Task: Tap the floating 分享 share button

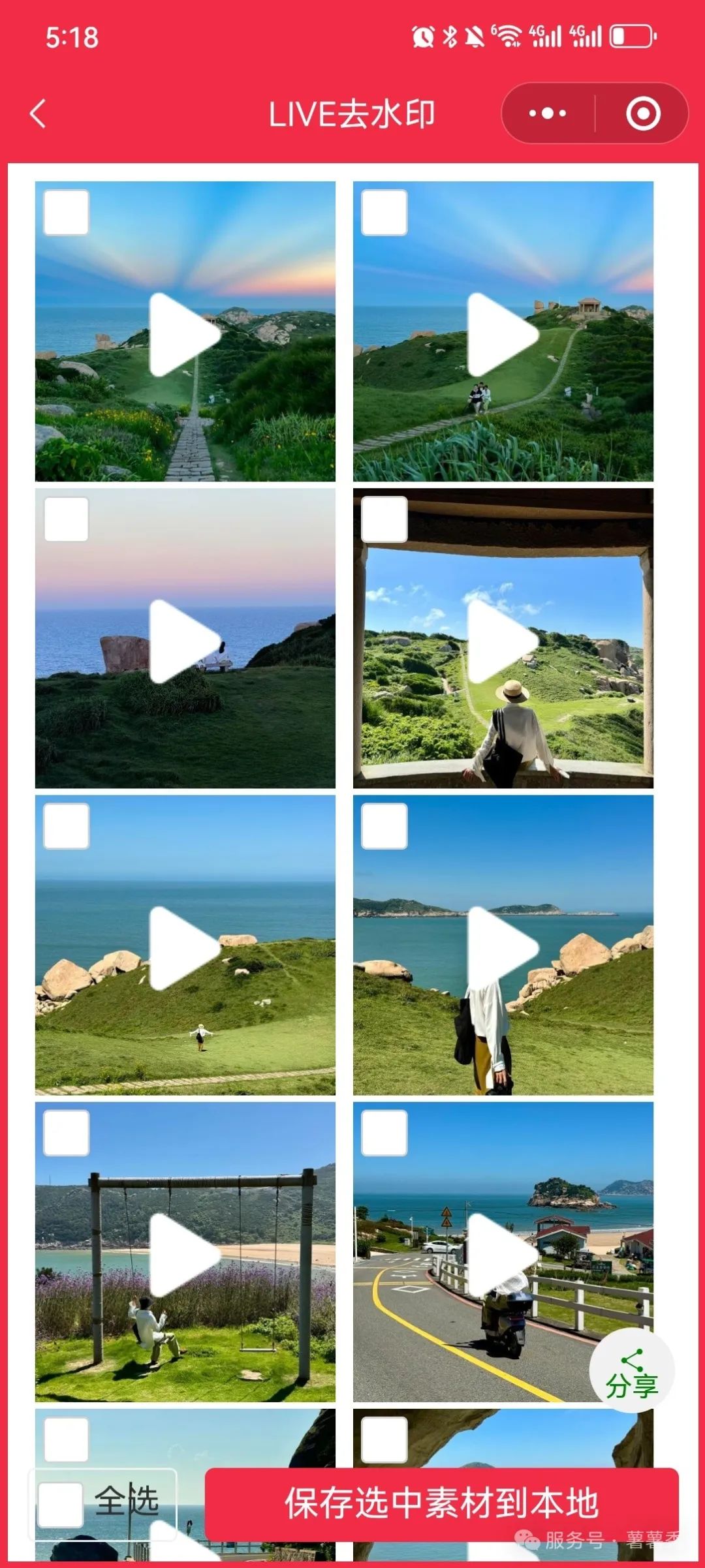Action: [x=631, y=1370]
